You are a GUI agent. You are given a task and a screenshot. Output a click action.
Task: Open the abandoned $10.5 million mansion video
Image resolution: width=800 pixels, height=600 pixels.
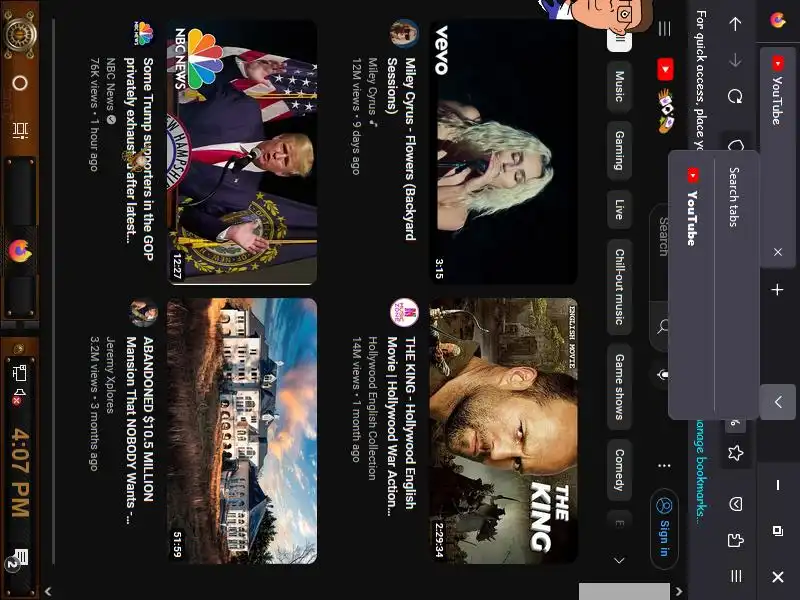click(242, 430)
